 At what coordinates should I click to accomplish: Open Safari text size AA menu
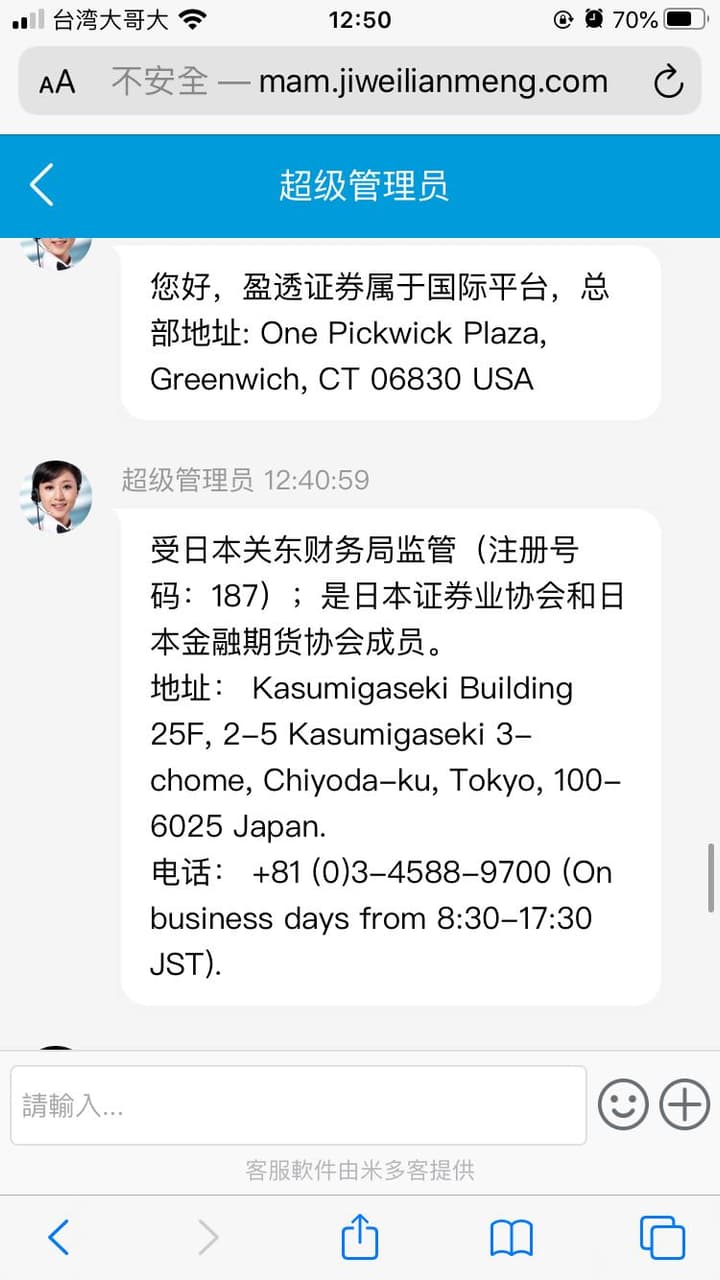[x=58, y=82]
